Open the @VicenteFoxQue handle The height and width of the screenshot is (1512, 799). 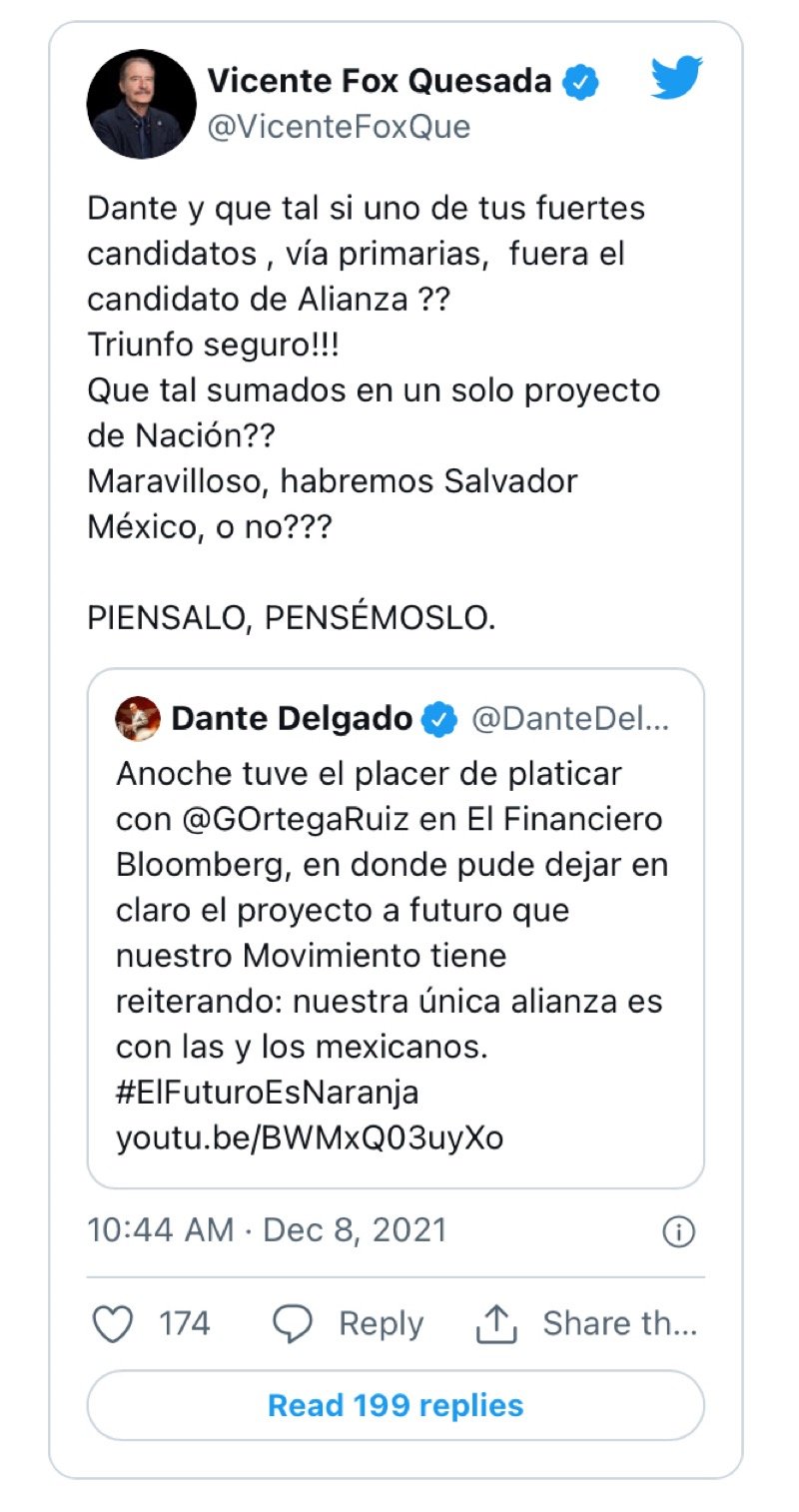click(x=339, y=127)
